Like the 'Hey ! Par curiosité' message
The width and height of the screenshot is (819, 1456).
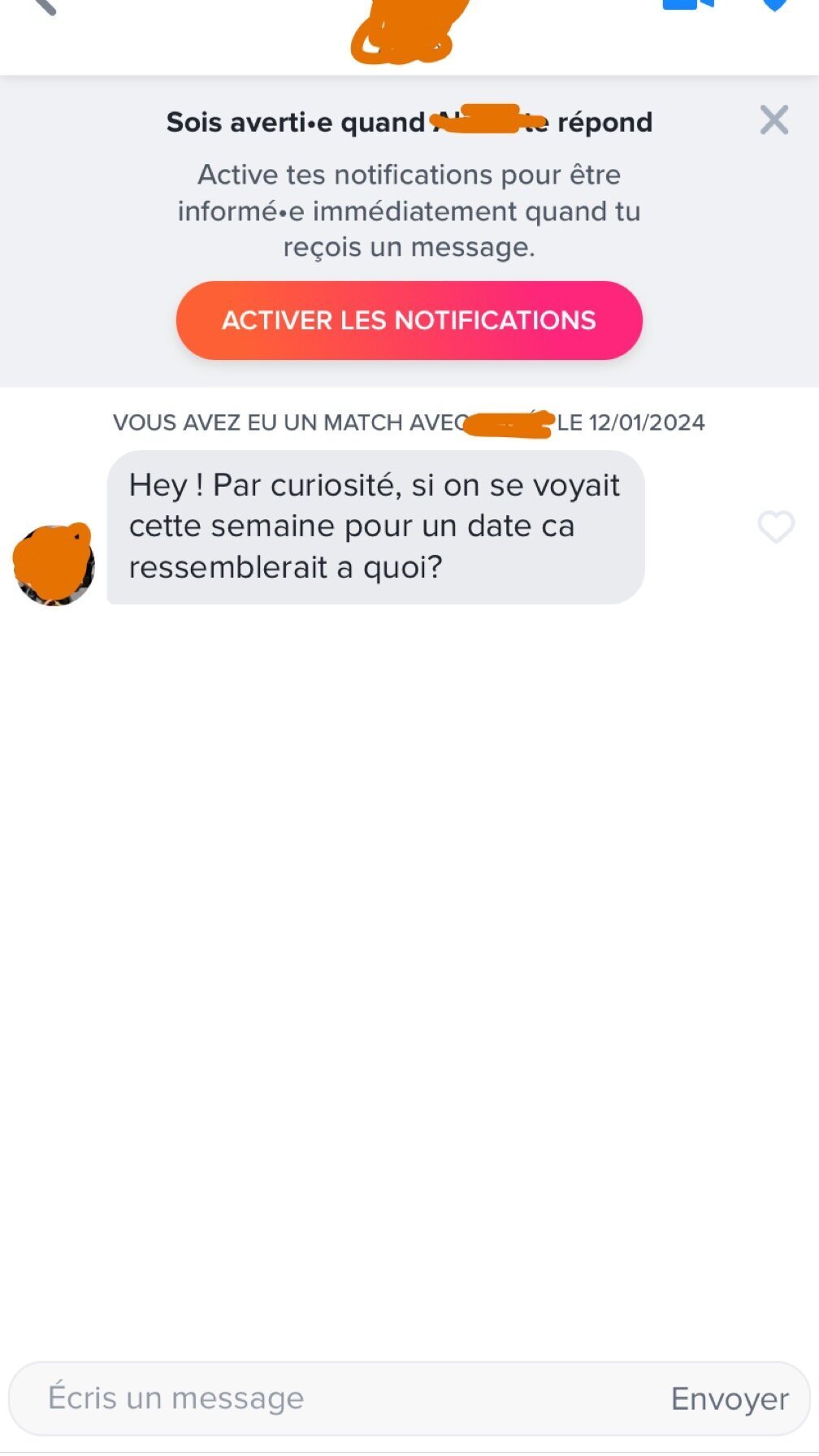(x=775, y=527)
